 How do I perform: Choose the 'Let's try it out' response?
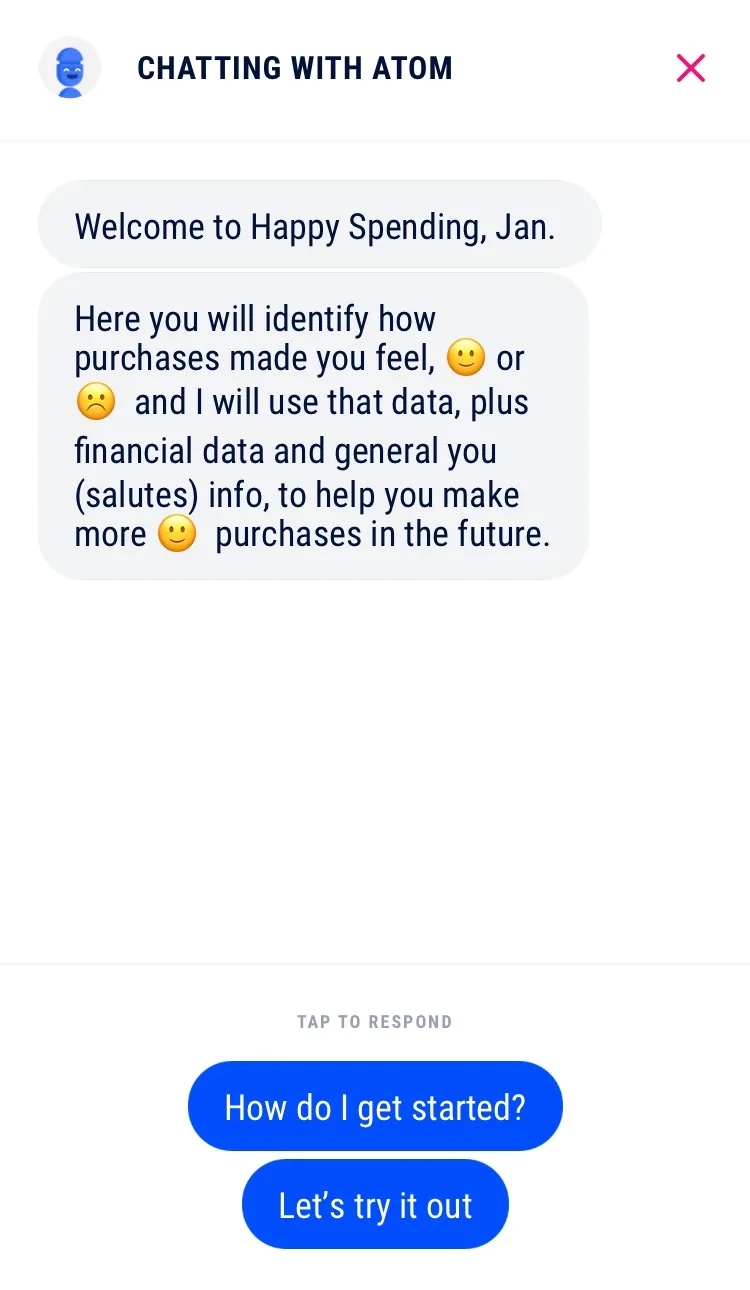coord(375,1204)
